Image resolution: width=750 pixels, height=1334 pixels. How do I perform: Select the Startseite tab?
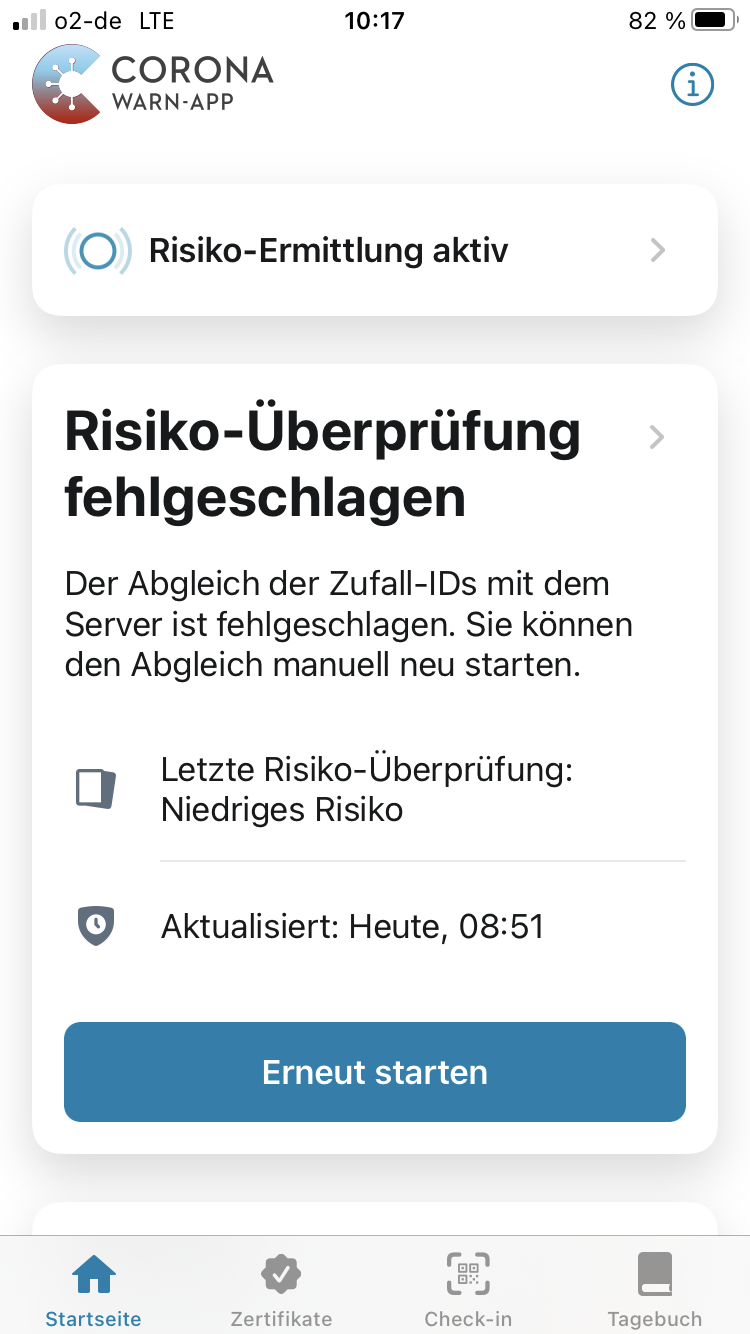tap(94, 1289)
